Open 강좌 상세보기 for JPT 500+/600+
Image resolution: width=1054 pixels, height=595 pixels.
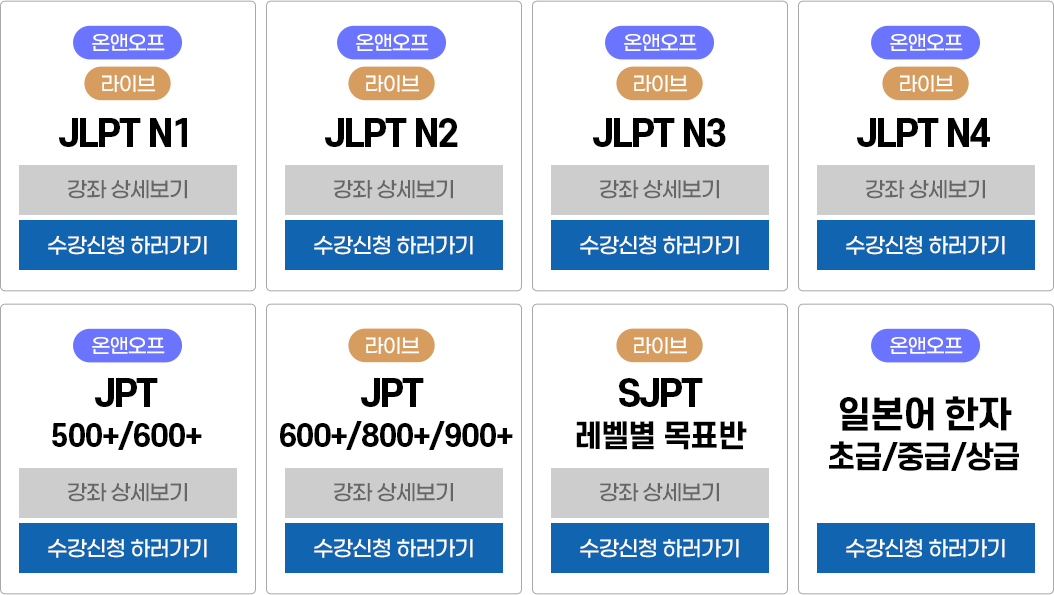(x=128, y=492)
